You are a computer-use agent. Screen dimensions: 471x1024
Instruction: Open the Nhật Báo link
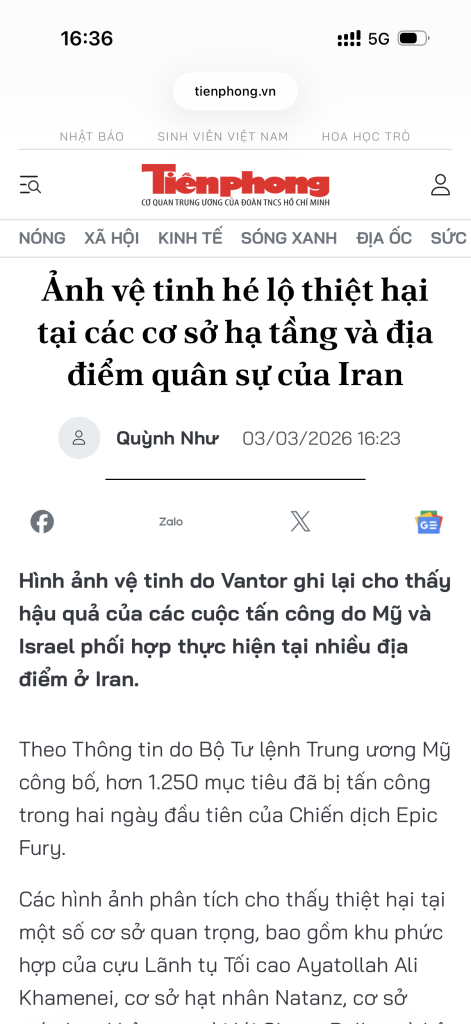tap(91, 136)
